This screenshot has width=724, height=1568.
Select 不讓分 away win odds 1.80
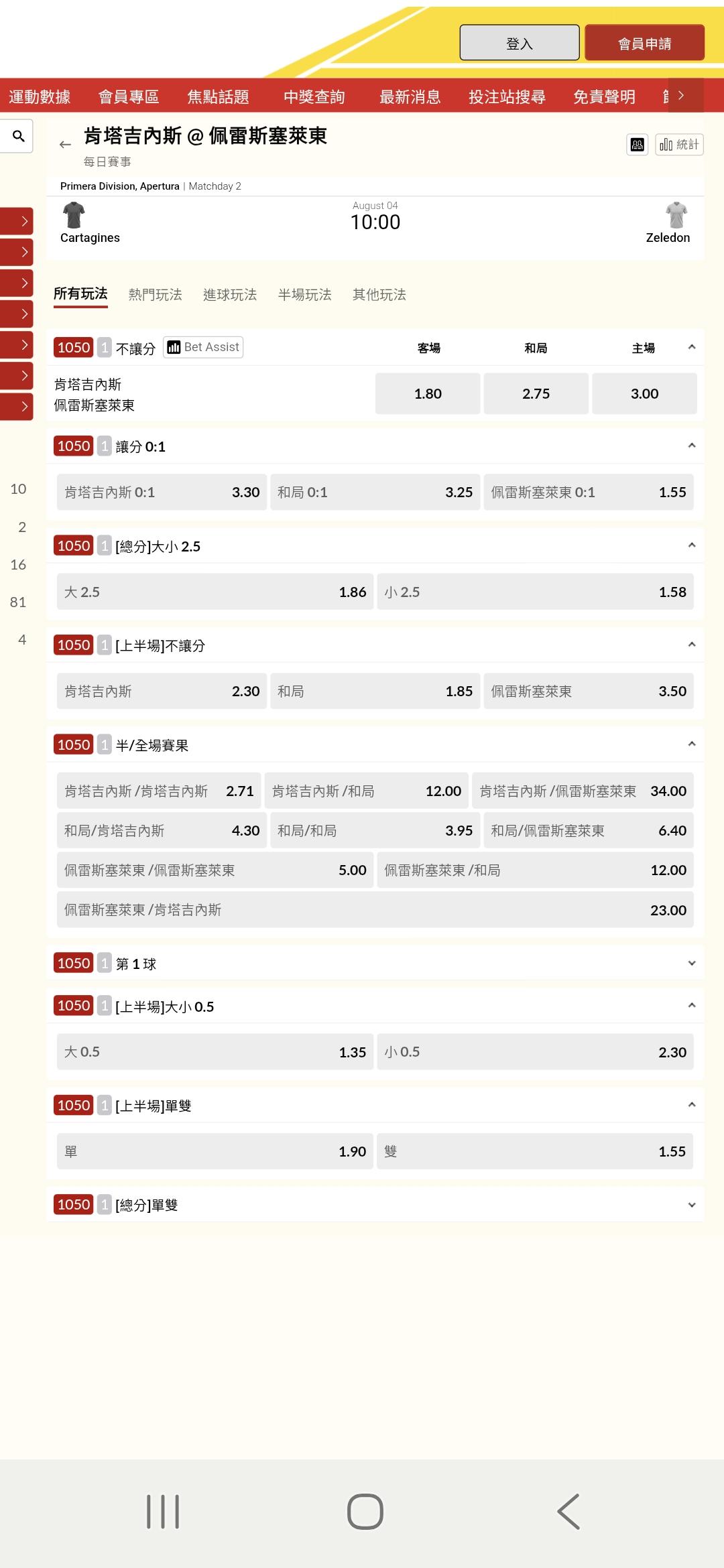(x=428, y=393)
